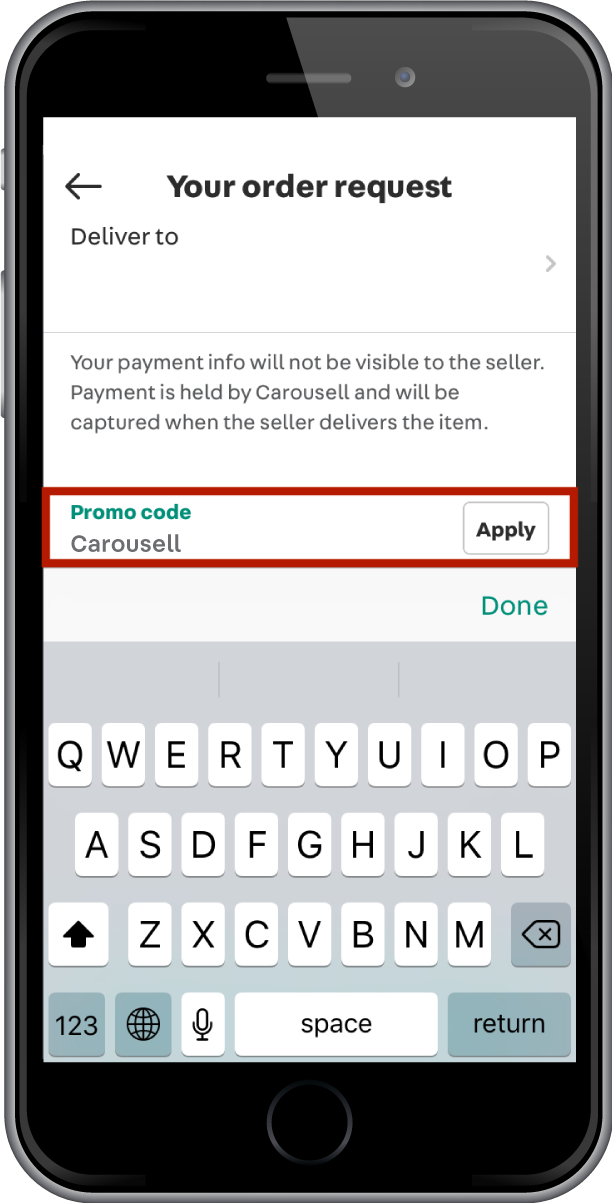The height and width of the screenshot is (1203, 612).
Task: Apply the promo code
Action: click(x=506, y=529)
